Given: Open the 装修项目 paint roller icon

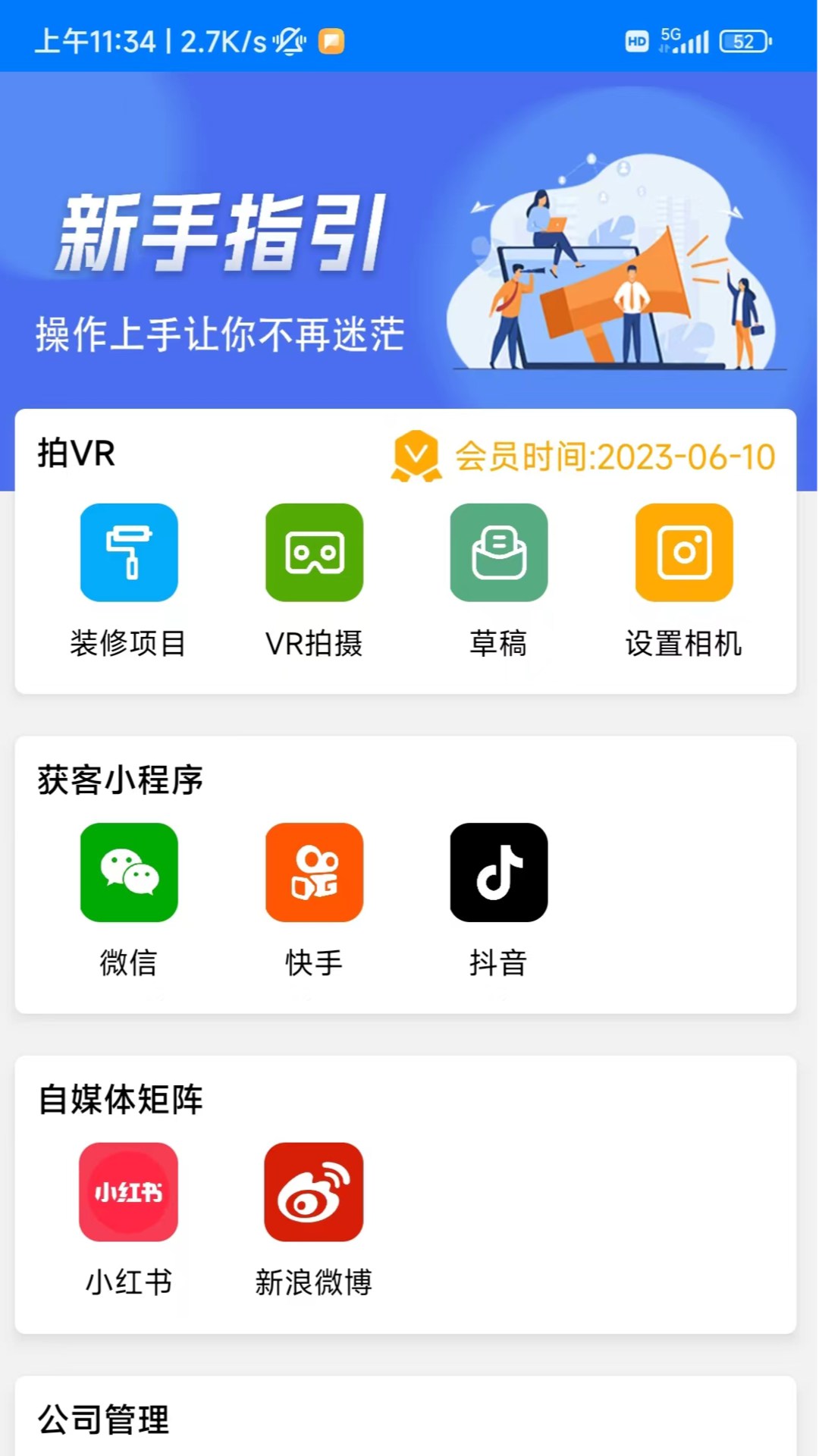Looking at the screenshot, I should [129, 552].
